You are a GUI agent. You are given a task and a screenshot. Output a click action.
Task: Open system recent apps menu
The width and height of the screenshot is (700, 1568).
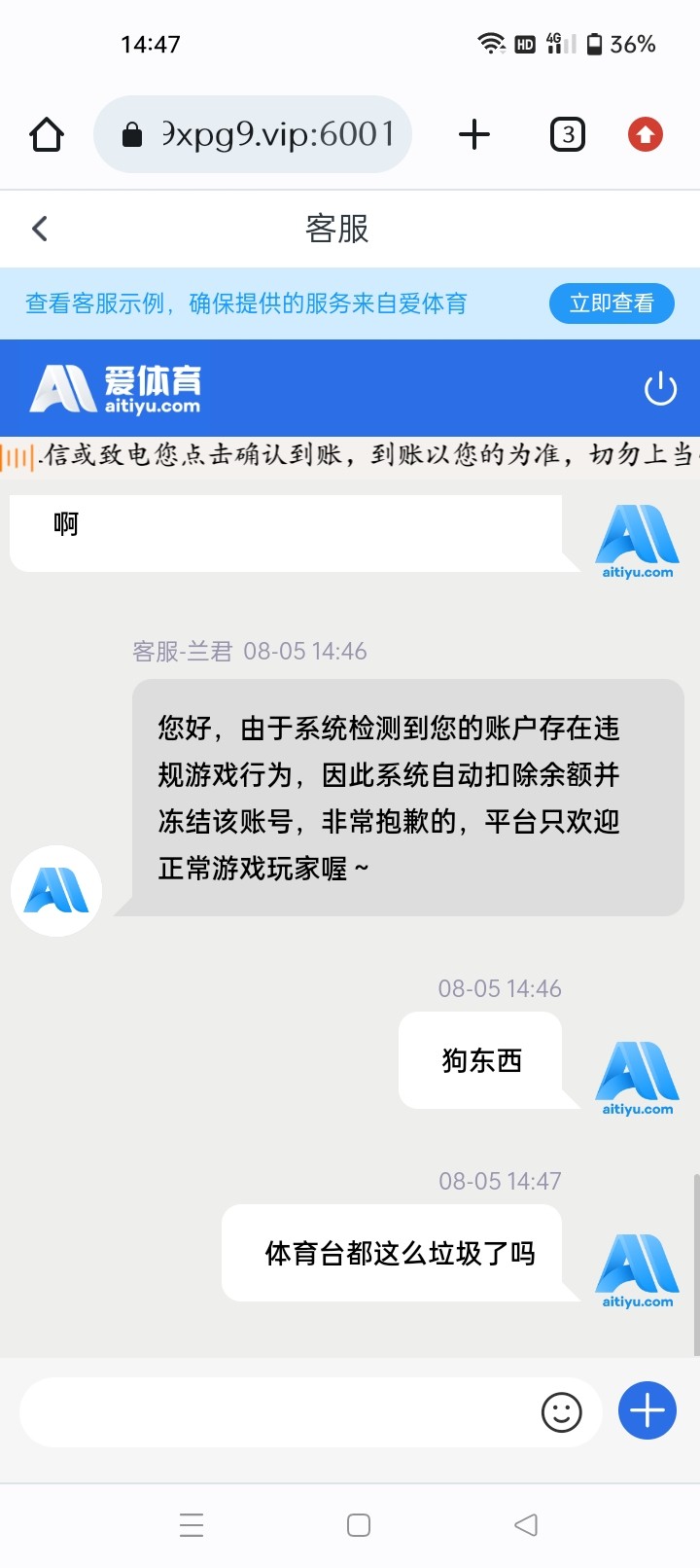click(192, 1525)
